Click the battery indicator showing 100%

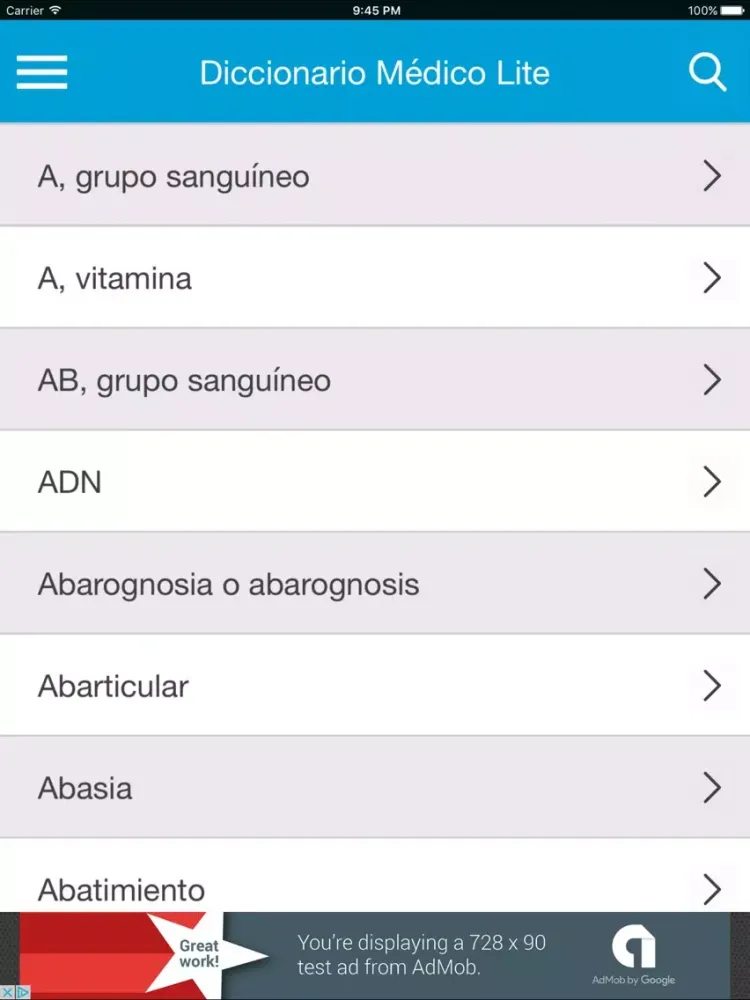click(716, 10)
